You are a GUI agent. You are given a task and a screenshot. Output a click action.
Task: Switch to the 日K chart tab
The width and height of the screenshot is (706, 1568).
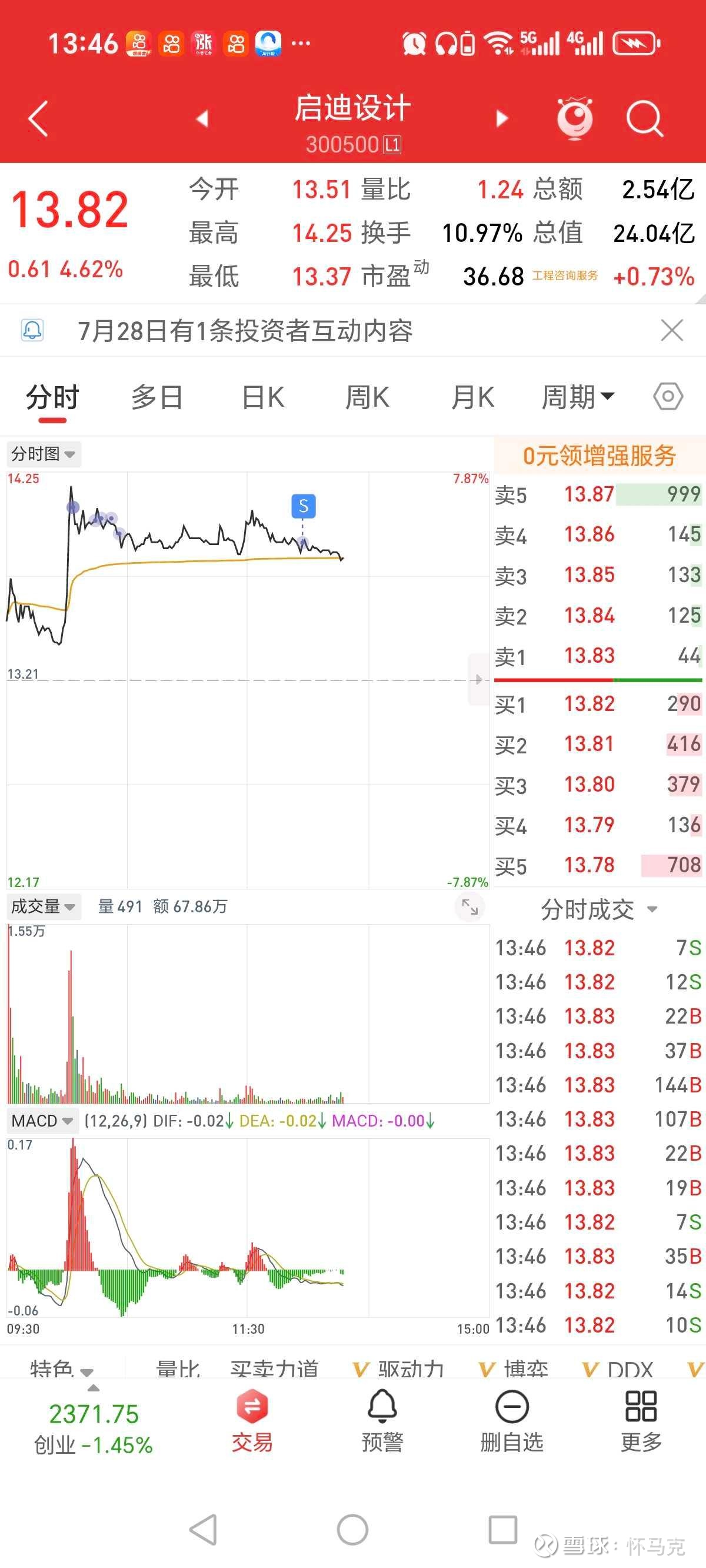click(x=263, y=397)
